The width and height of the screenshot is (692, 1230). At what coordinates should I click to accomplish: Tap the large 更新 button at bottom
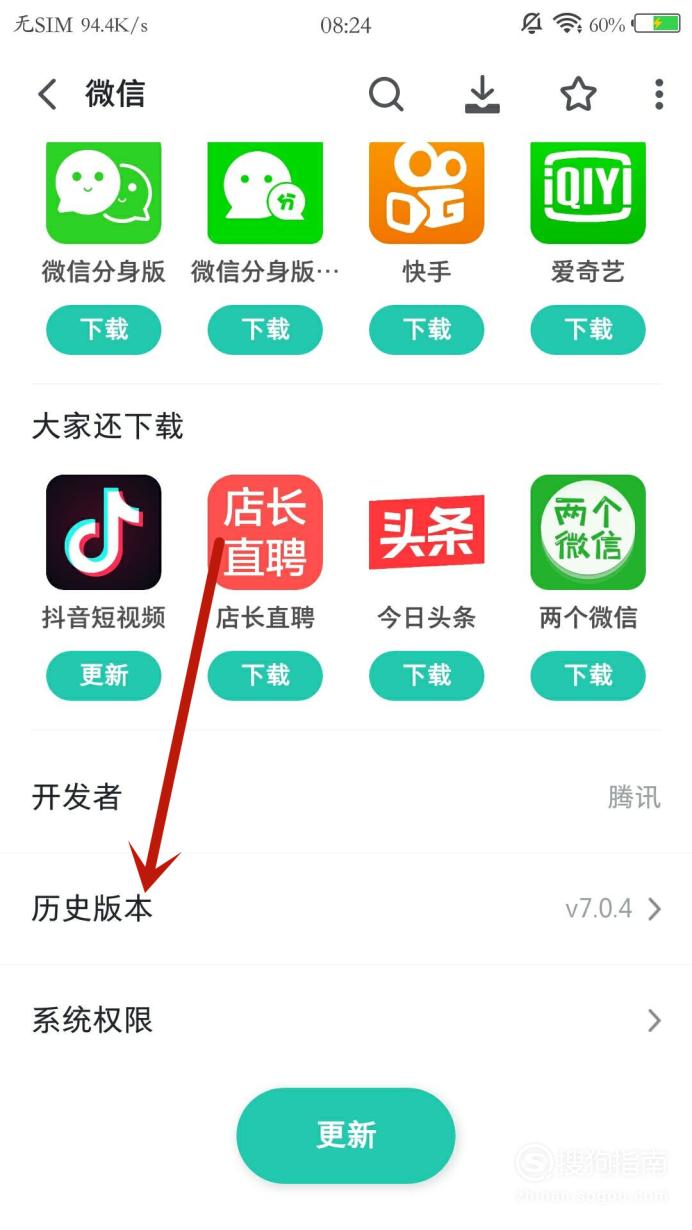coord(346,1135)
